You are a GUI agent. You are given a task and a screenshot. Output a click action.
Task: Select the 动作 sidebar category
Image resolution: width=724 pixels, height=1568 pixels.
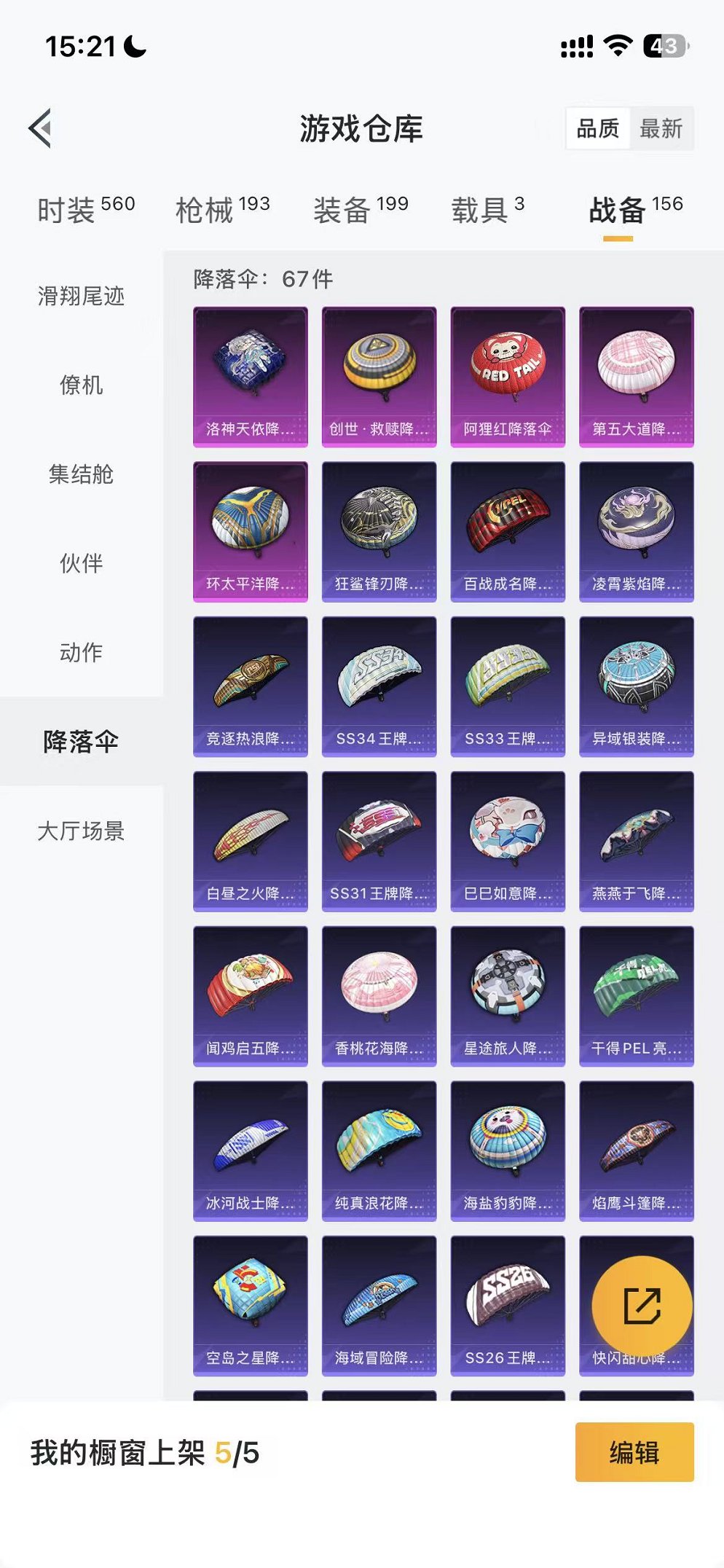pos(80,653)
